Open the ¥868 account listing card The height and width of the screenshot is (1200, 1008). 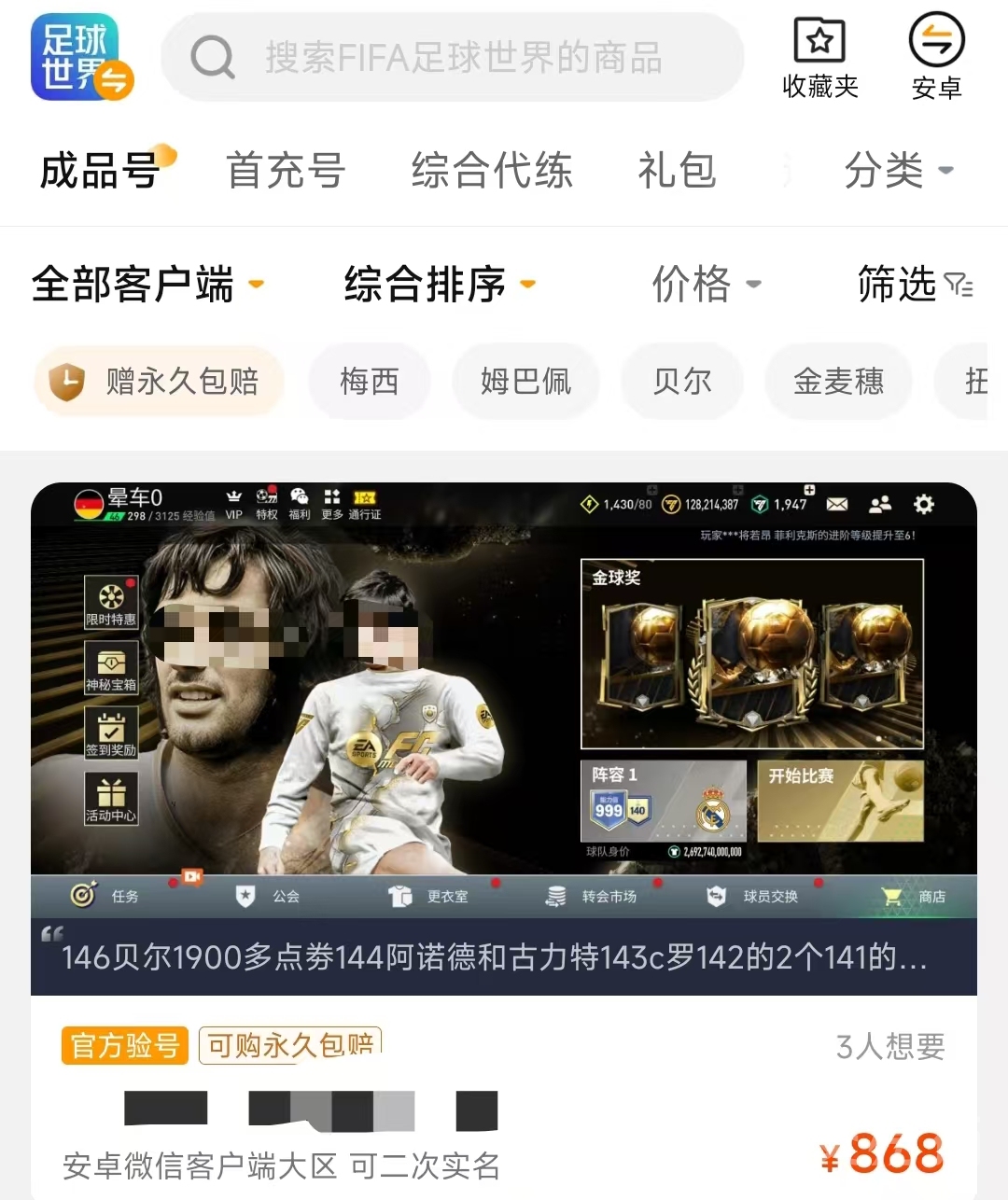click(504, 747)
